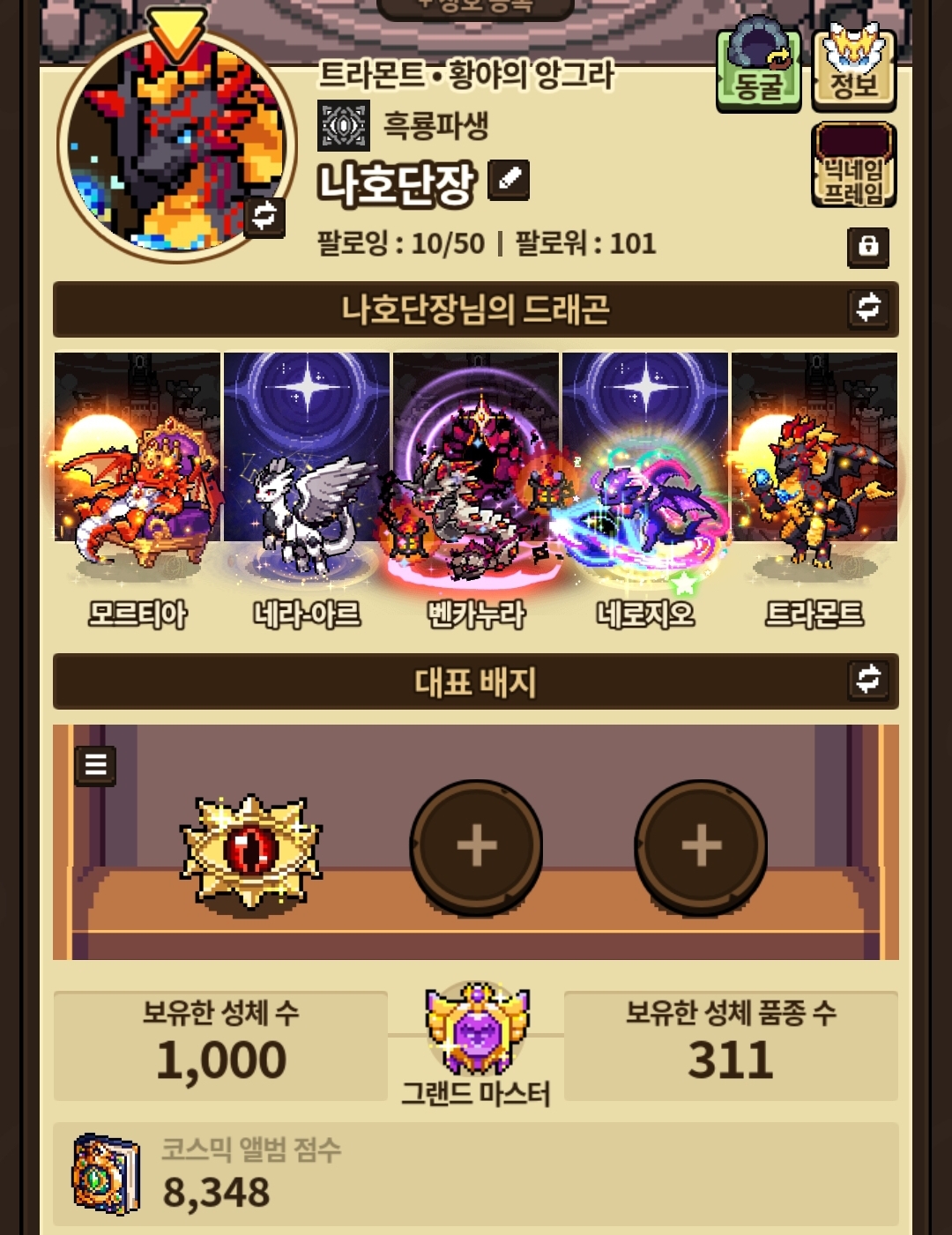Tap the lock icon below nickname frame
Viewport: 952px width, 1235px height.
pyautogui.click(x=868, y=247)
